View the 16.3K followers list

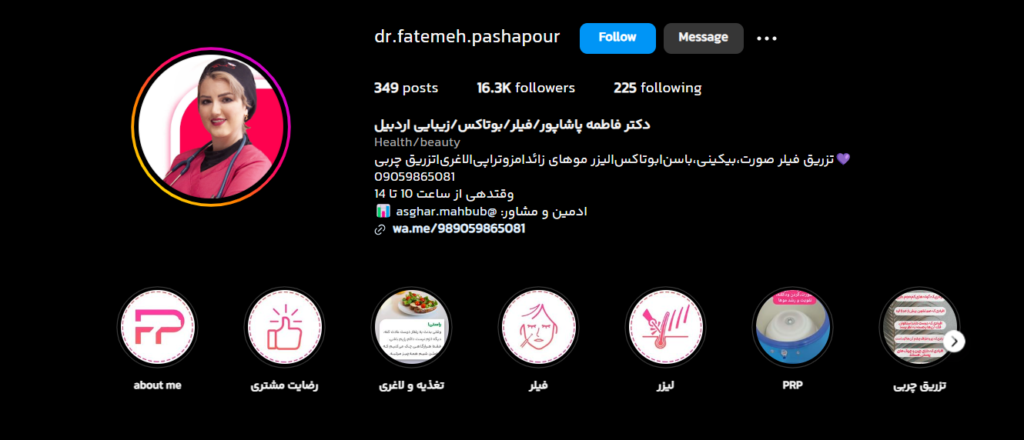[525, 88]
